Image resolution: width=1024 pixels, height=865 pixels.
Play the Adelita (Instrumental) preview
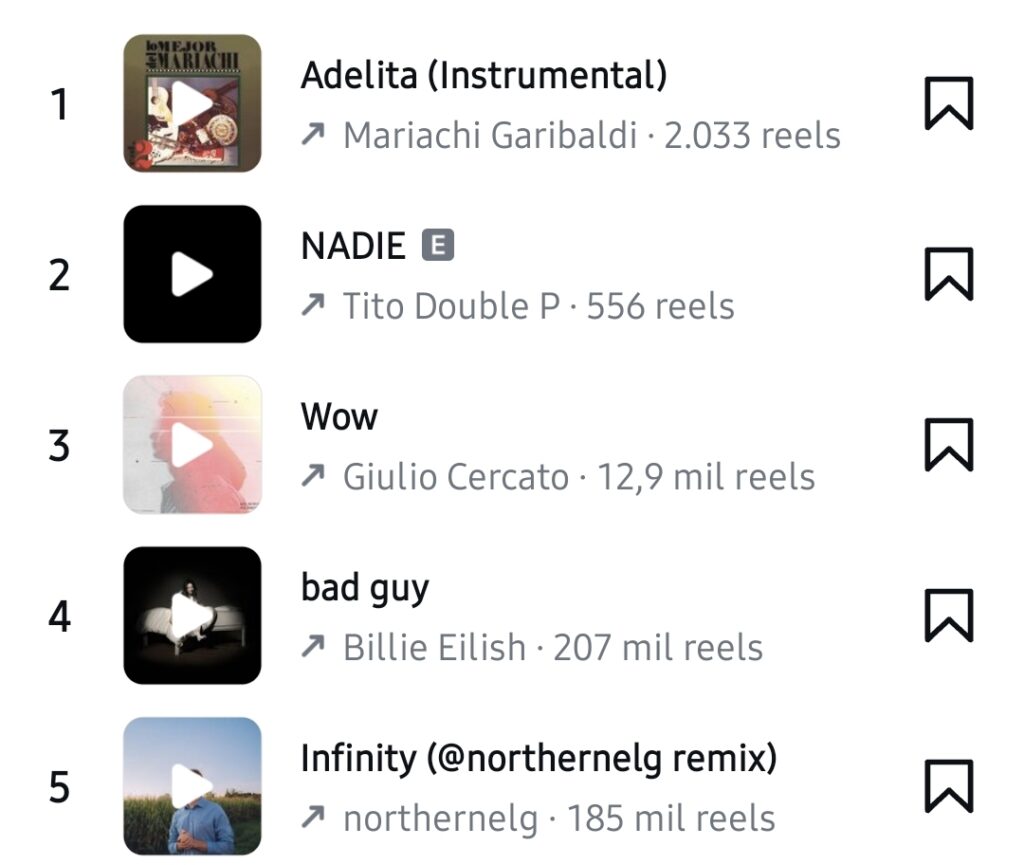pyautogui.click(x=192, y=103)
